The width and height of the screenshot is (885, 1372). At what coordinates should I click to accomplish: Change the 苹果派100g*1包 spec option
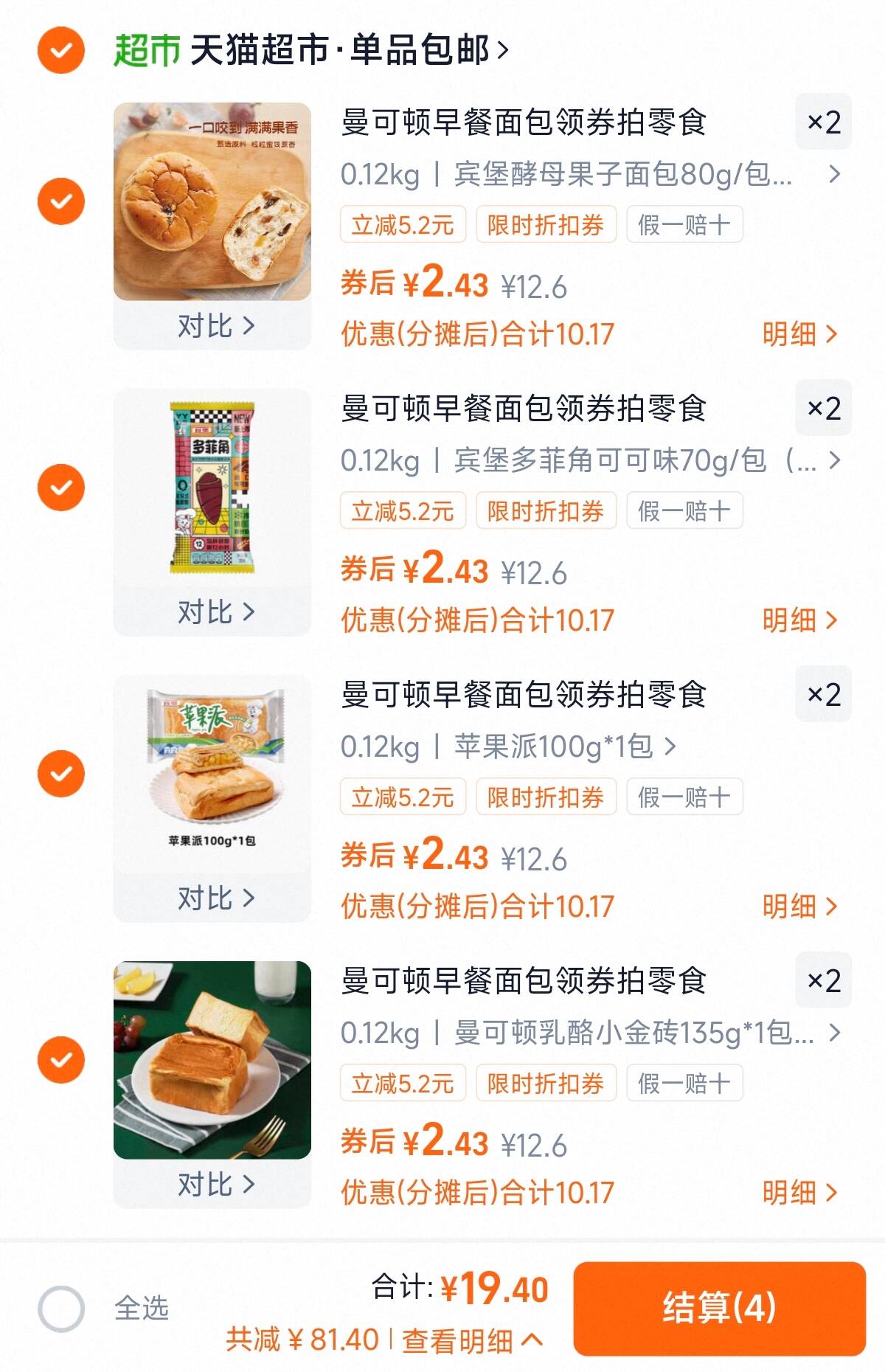click(564, 746)
